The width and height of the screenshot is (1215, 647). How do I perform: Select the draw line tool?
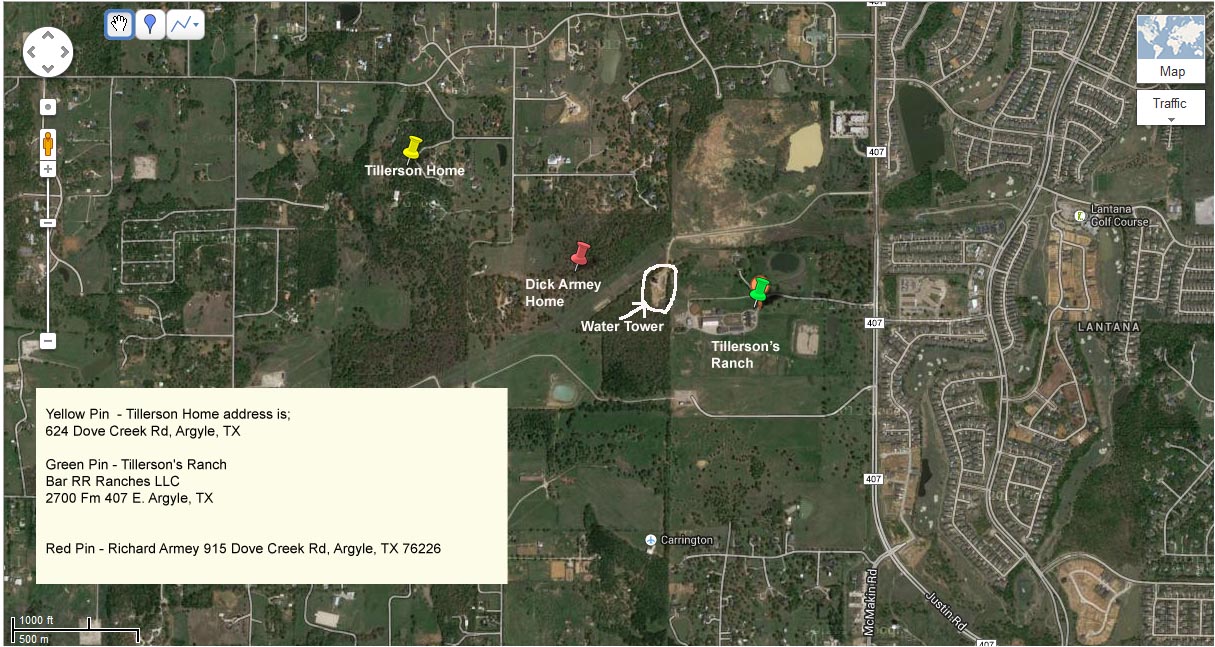[184, 25]
